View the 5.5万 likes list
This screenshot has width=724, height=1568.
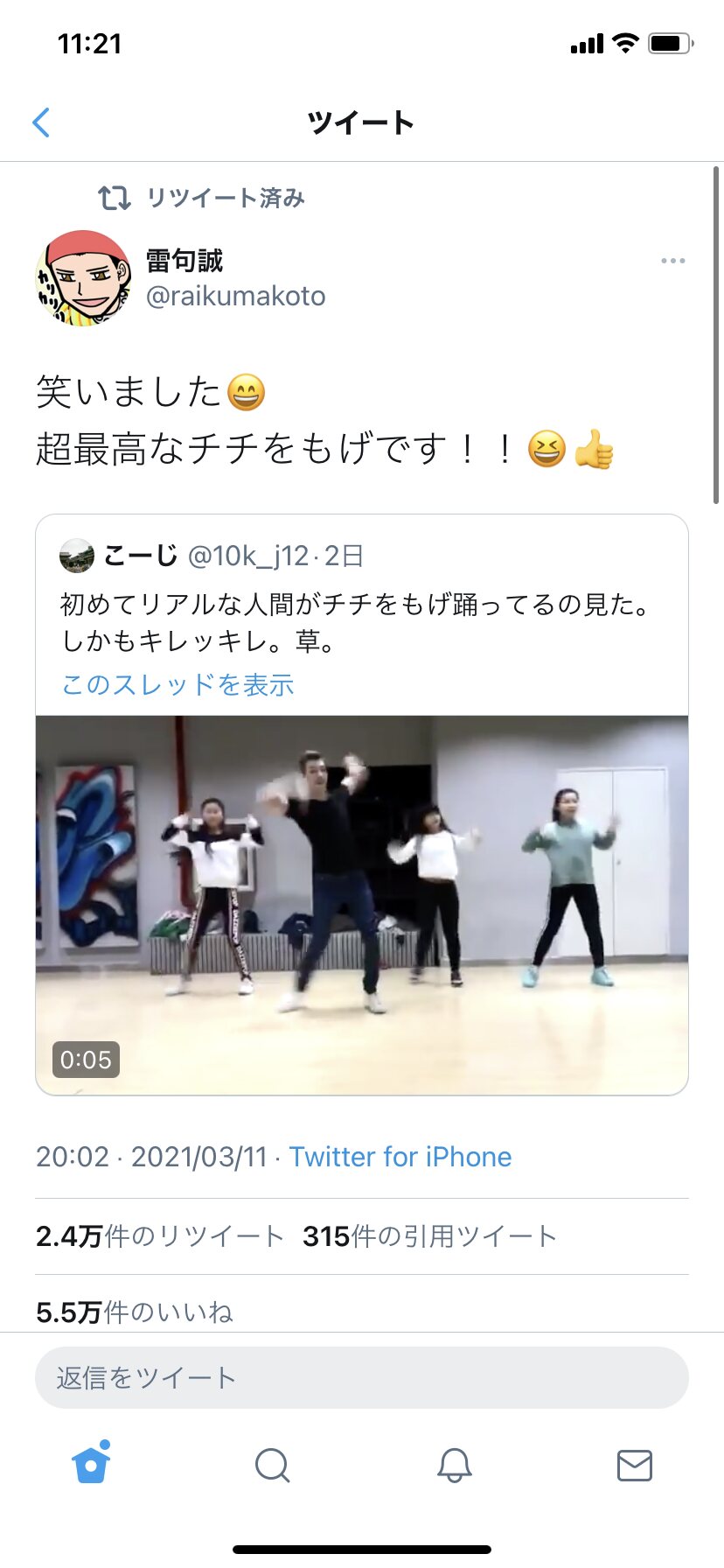click(x=135, y=1312)
